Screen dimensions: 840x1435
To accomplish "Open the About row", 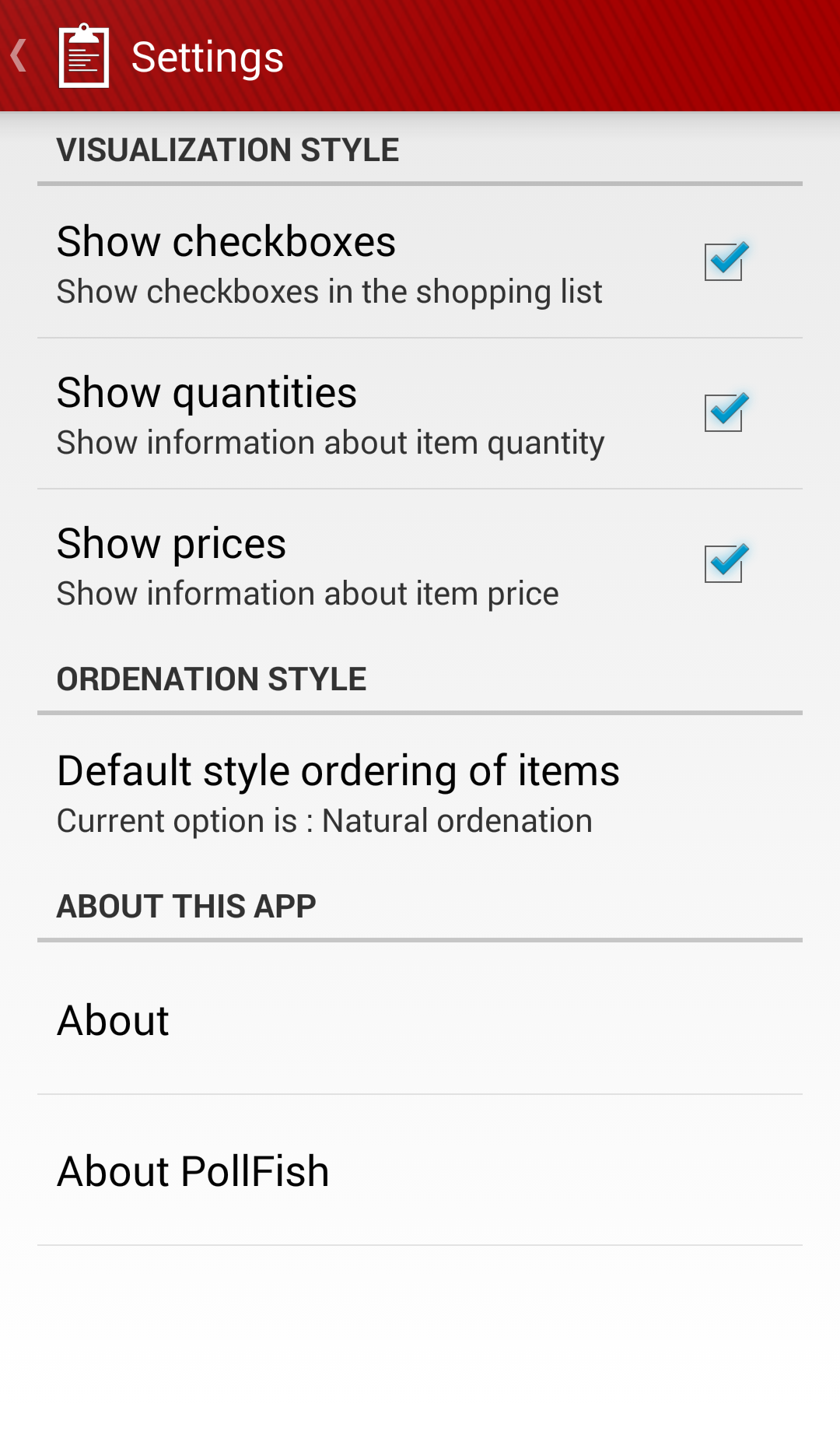I will [x=420, y=1019].
